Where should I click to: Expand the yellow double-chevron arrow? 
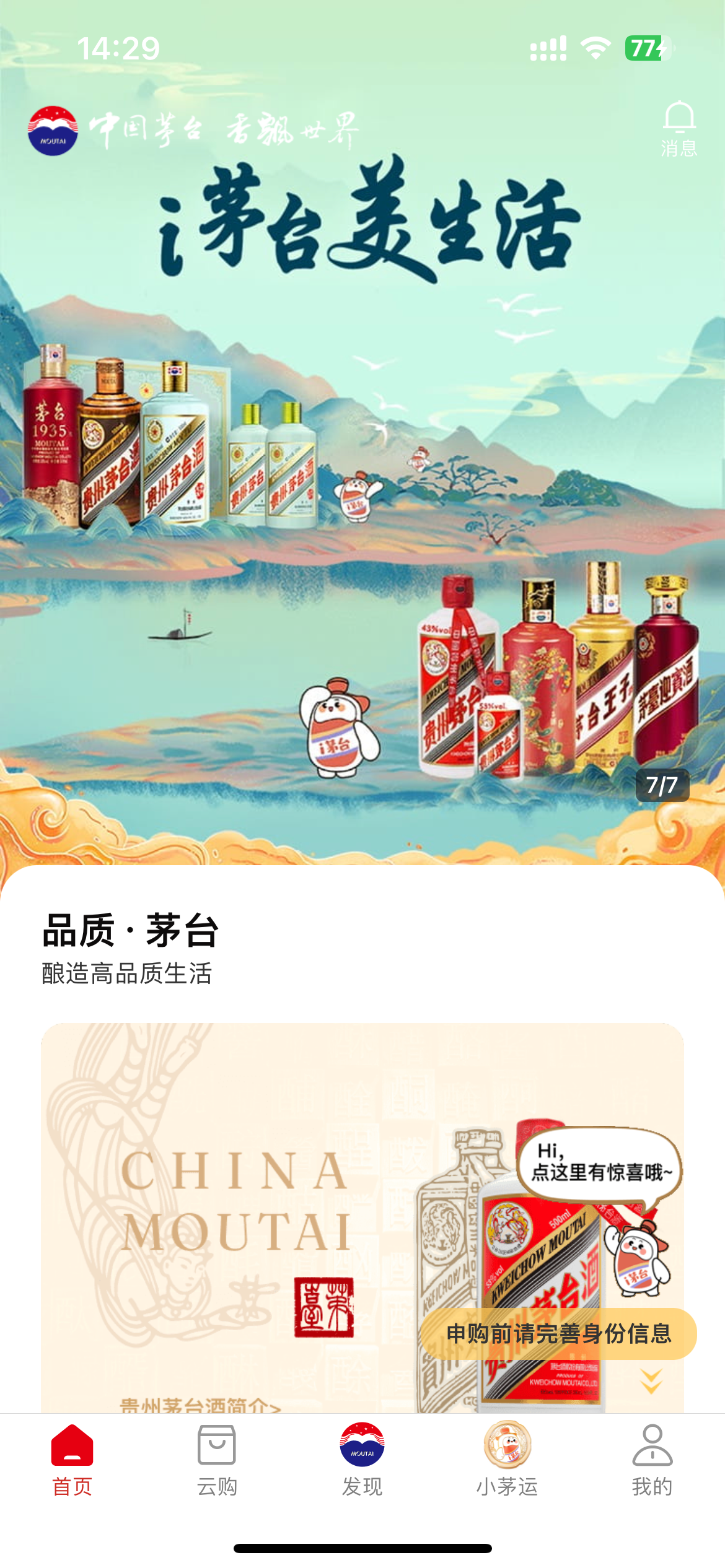[651, 1381]
